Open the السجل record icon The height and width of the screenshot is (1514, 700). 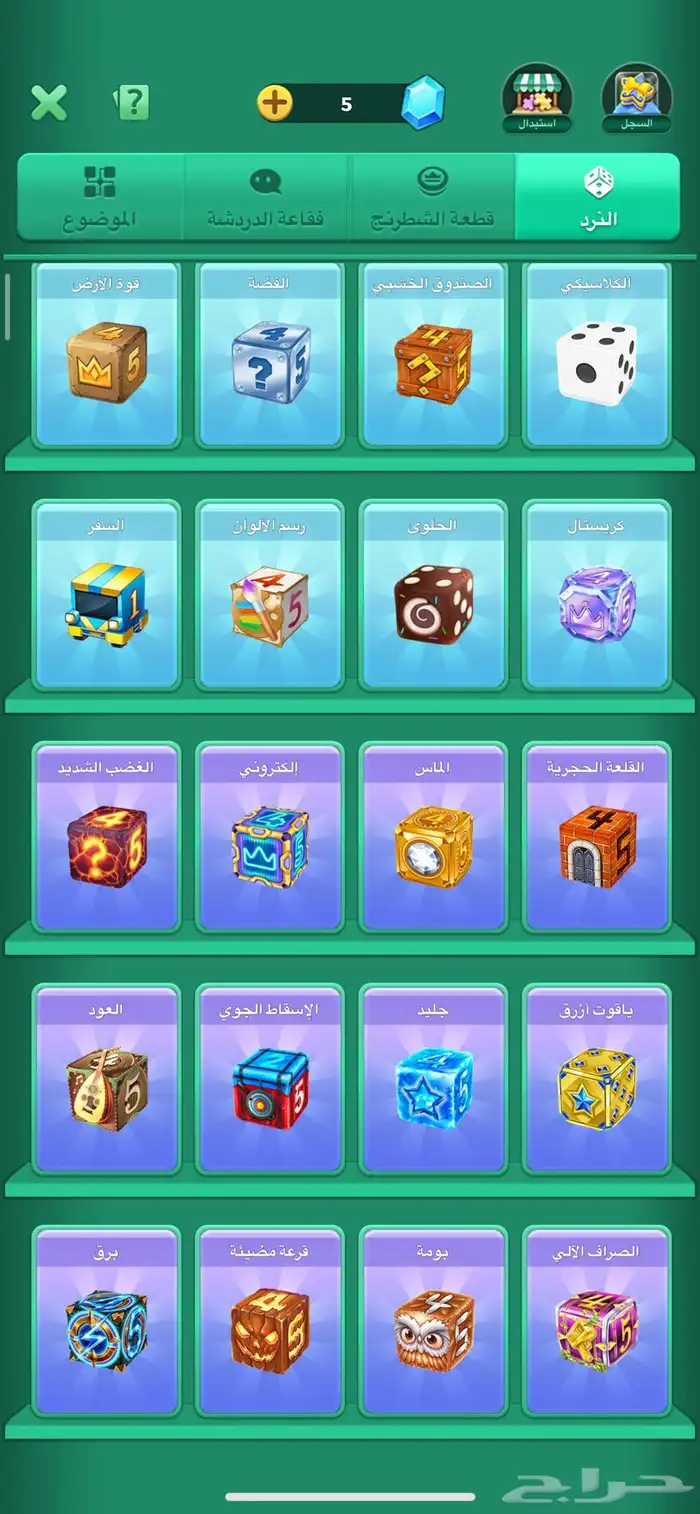(637, 99)
